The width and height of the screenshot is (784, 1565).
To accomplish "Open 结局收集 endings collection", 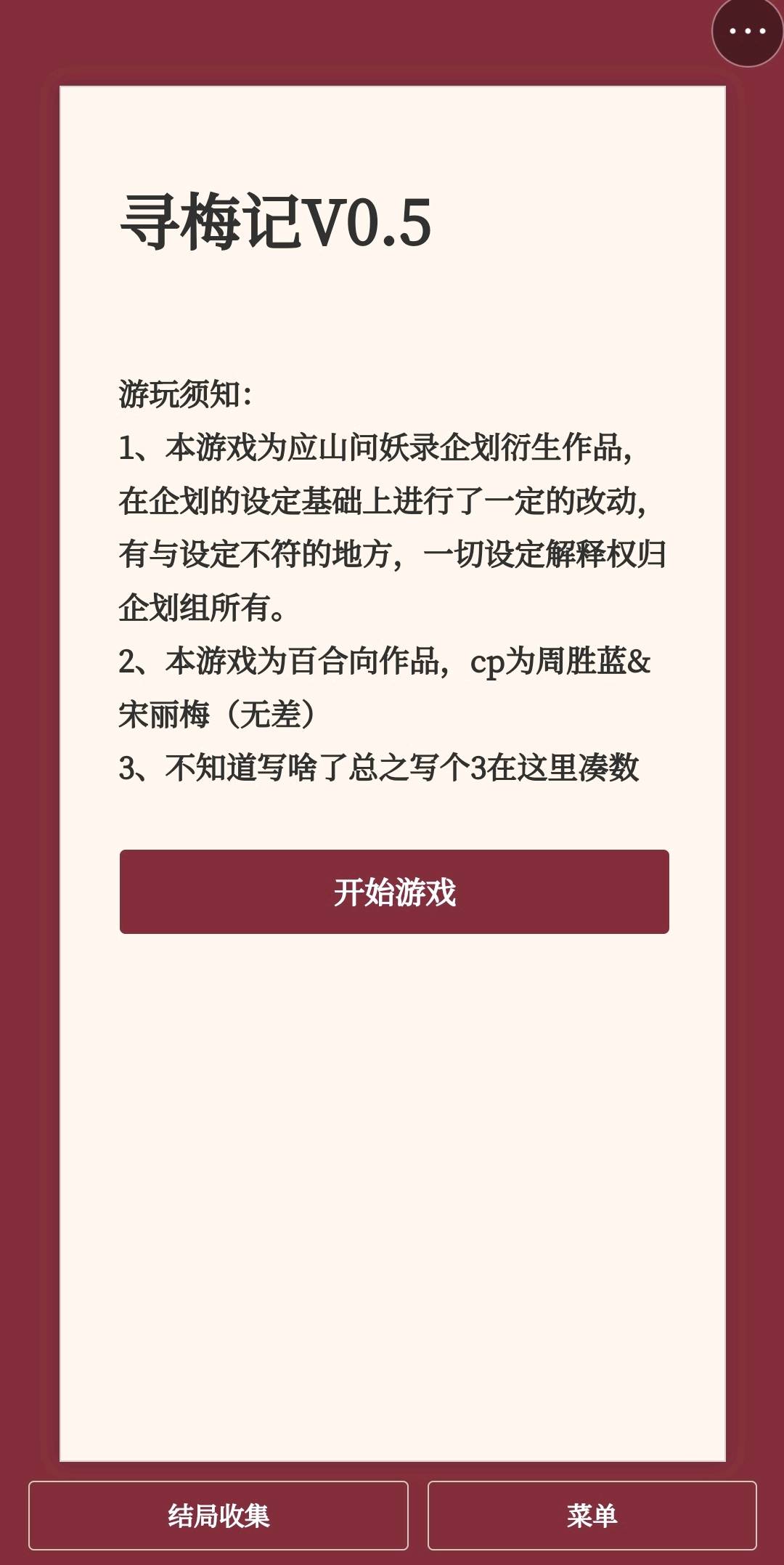I will point(219,1515).
